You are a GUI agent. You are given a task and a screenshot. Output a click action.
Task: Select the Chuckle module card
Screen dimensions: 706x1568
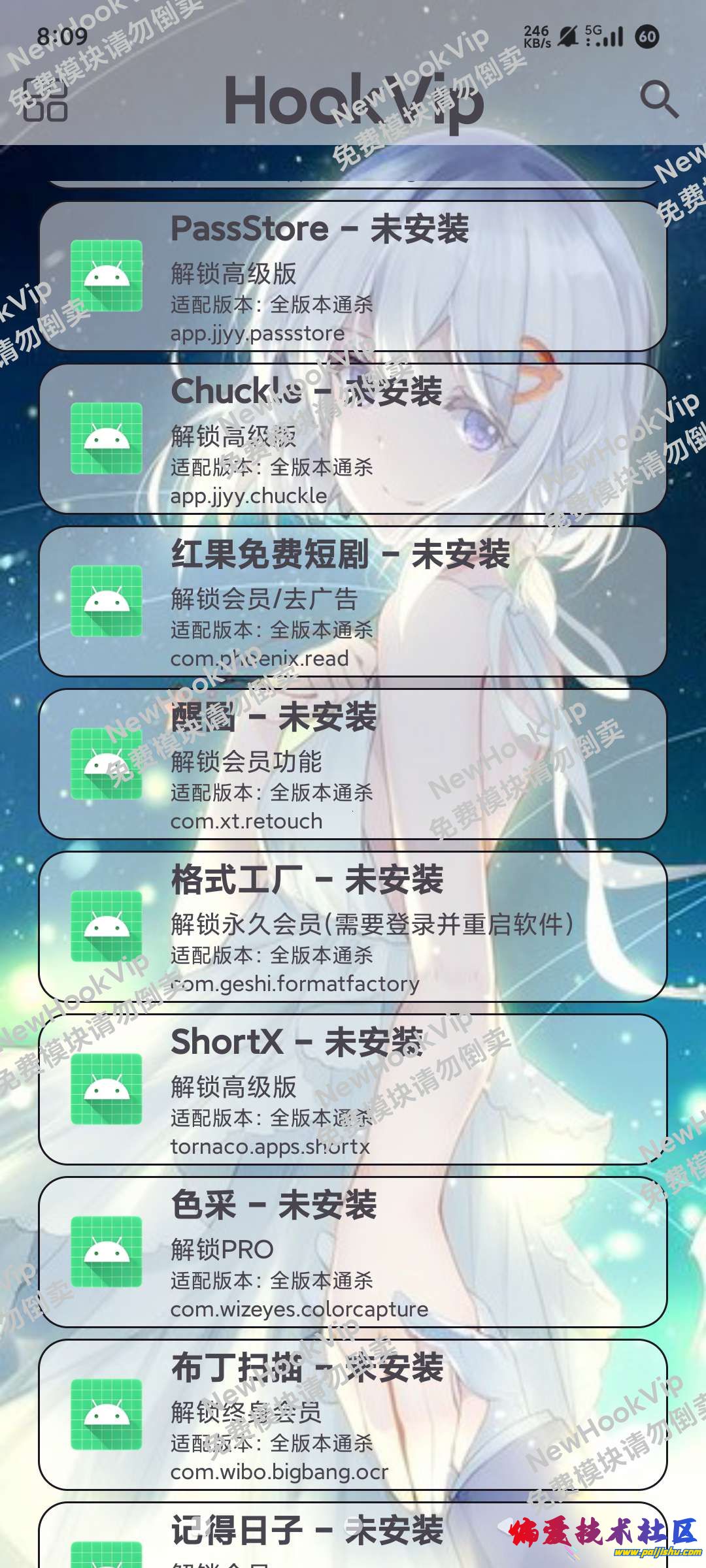point(353,439)
